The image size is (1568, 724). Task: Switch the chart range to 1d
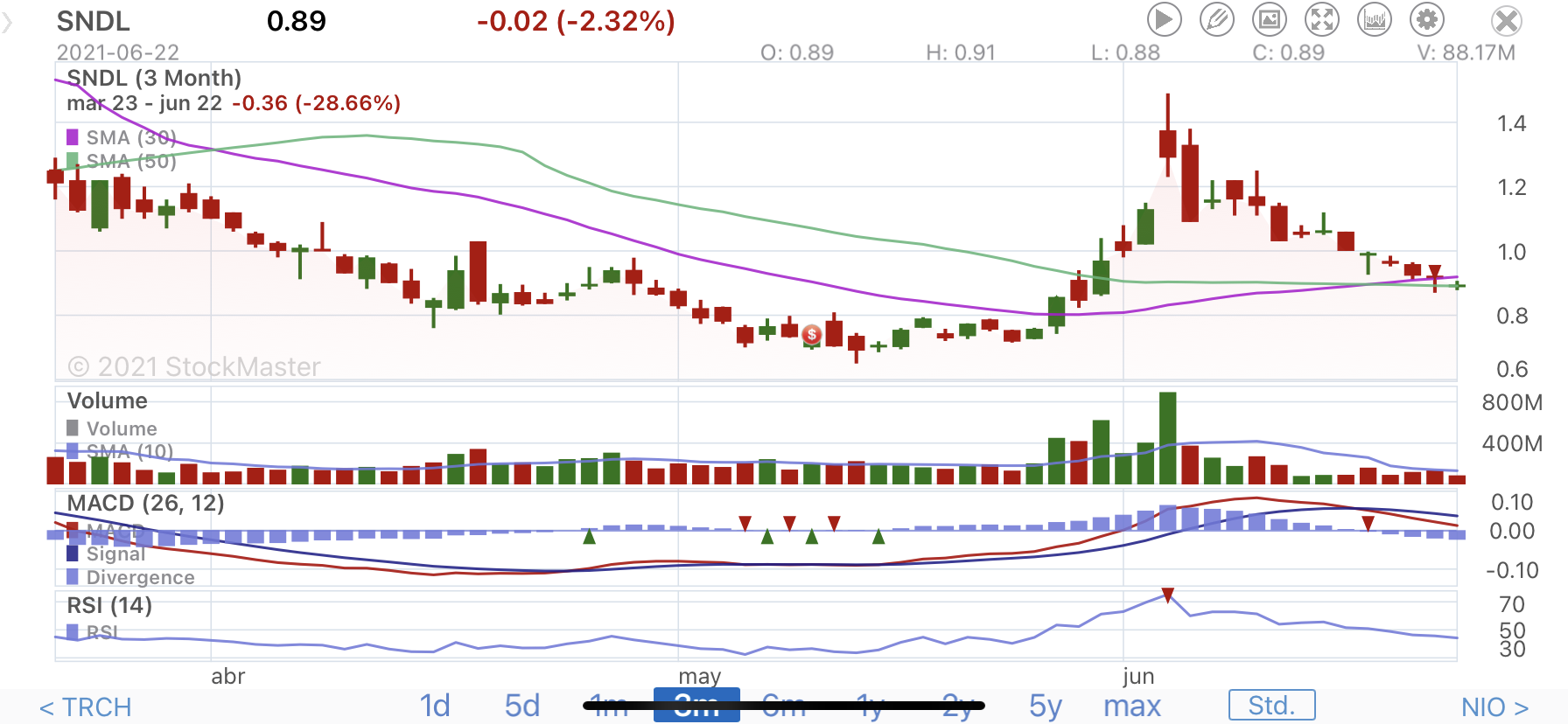click(x=435, y=706)
